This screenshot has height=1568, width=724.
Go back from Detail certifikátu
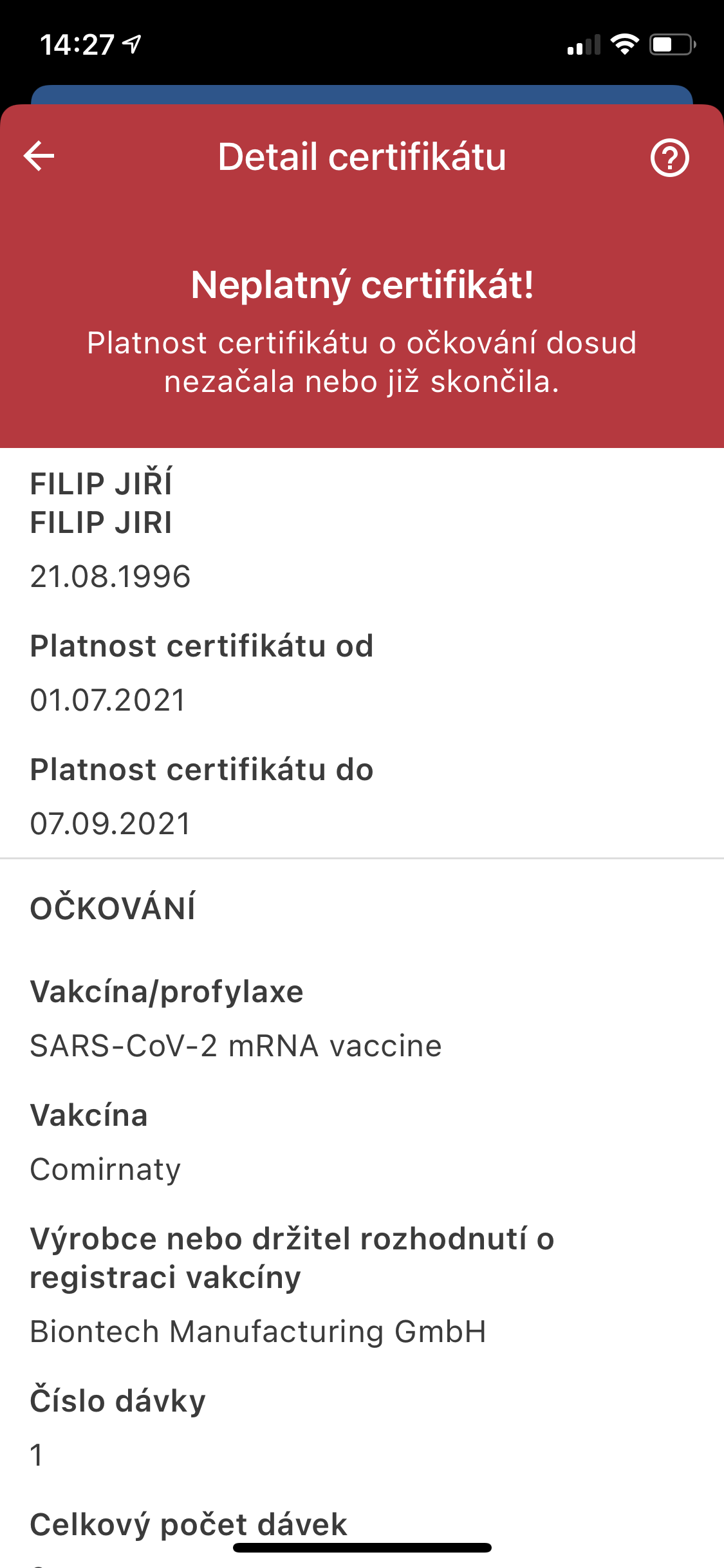pos(39,156)
